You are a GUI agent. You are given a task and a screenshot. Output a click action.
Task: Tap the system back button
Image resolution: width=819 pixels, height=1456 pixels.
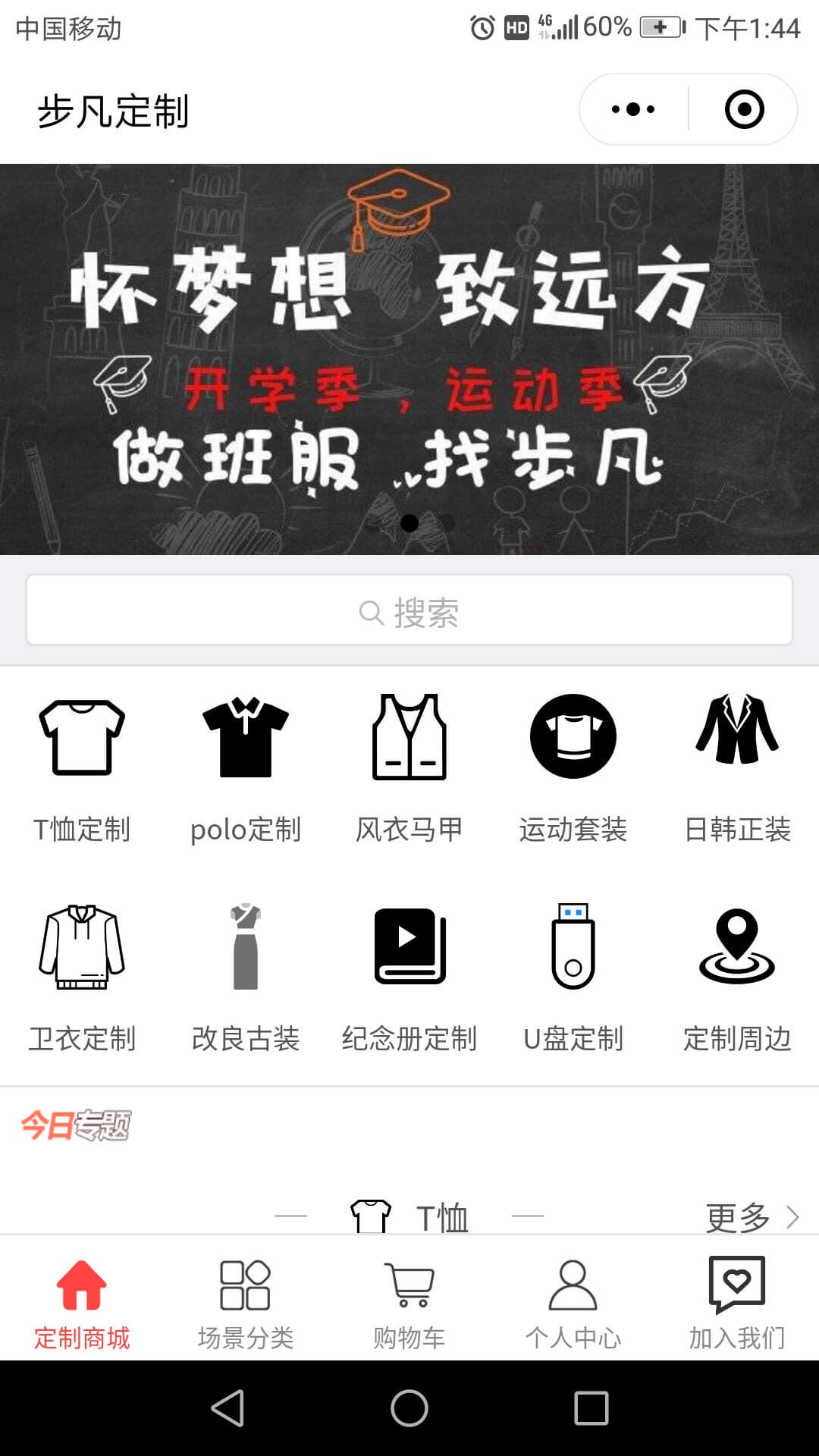[x=227, y=1408]
